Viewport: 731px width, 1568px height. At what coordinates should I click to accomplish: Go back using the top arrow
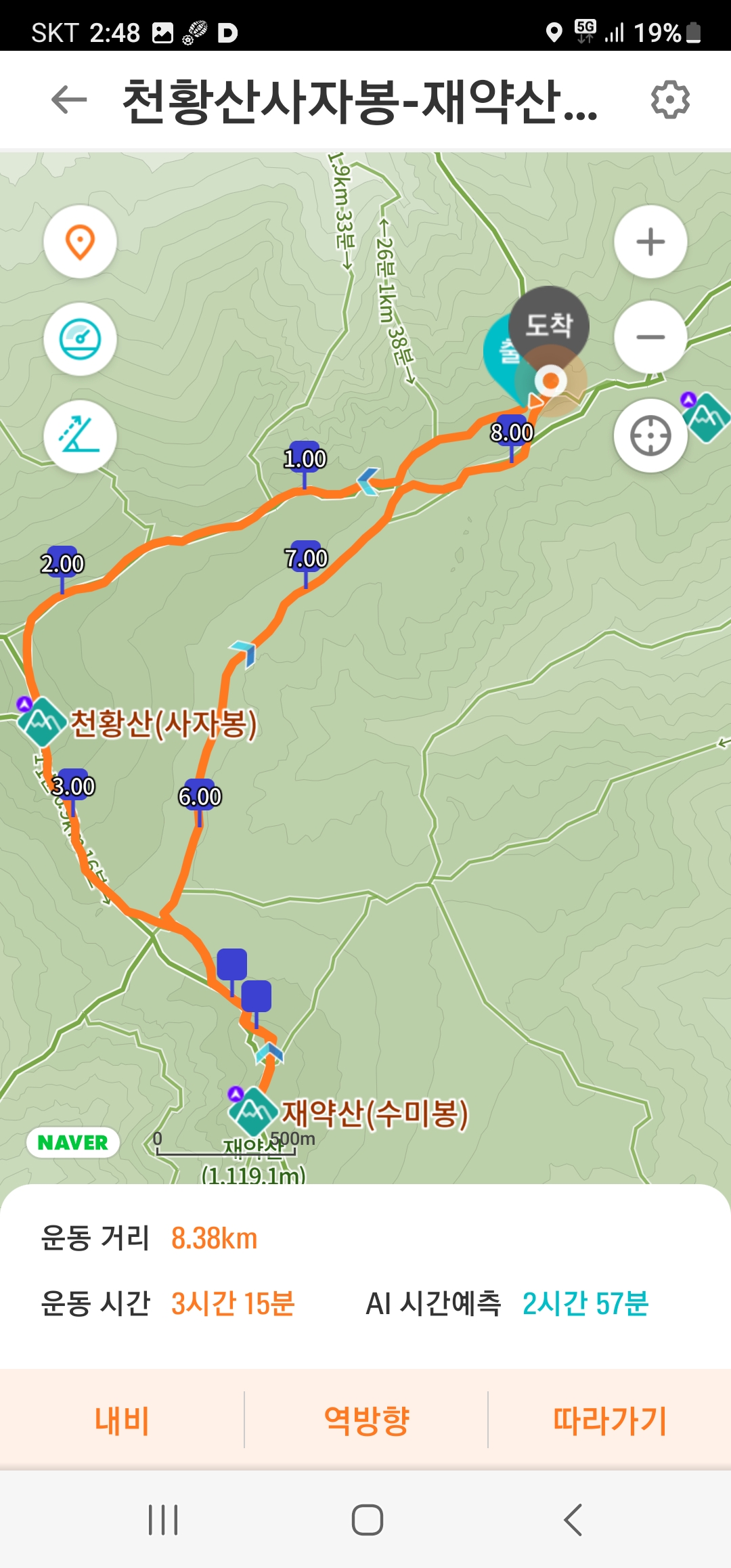(69, 100)
